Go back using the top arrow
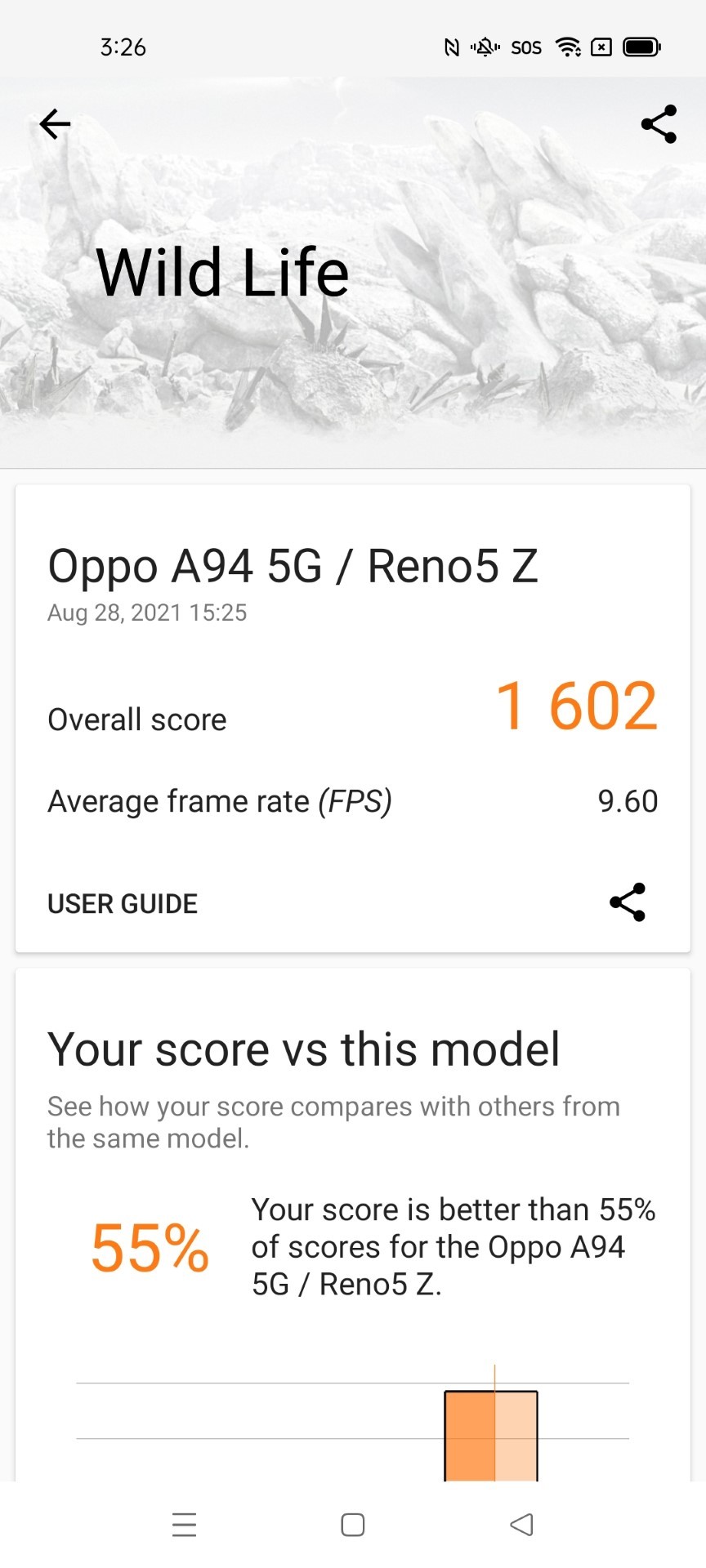This screenshot has height=1568, width=706. [55, 124]
